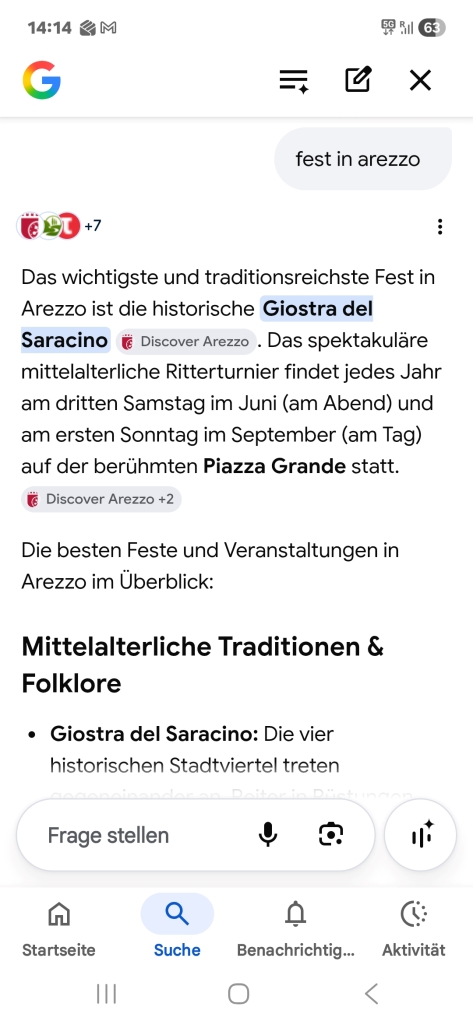Start the live voice conversation button
This screenshot has height=1024, width=473.
[420, 835]
